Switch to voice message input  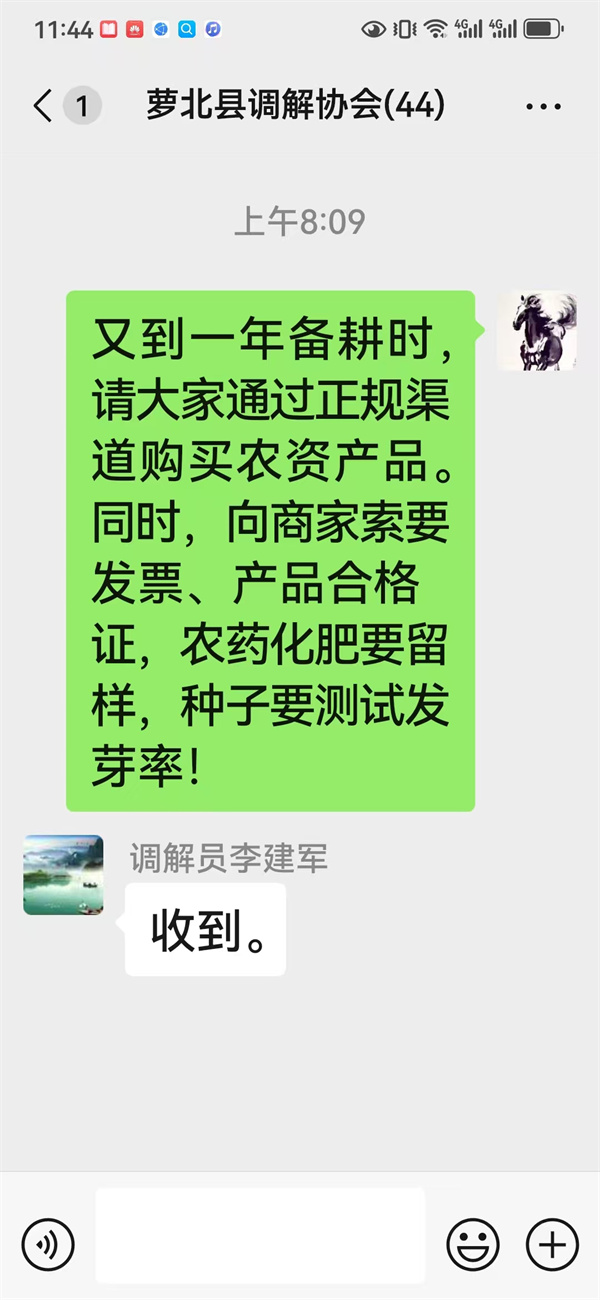47,1245
